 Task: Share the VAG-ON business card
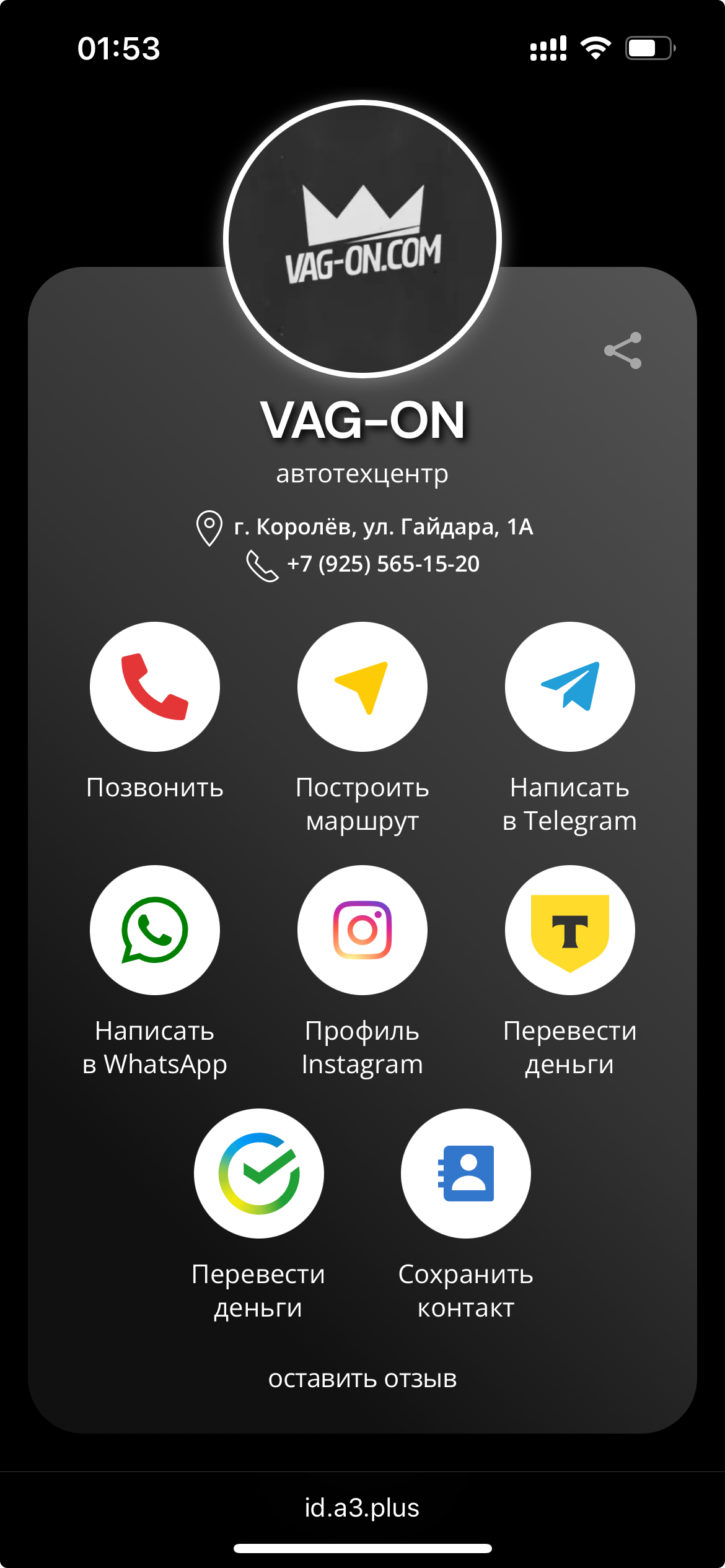623,351
